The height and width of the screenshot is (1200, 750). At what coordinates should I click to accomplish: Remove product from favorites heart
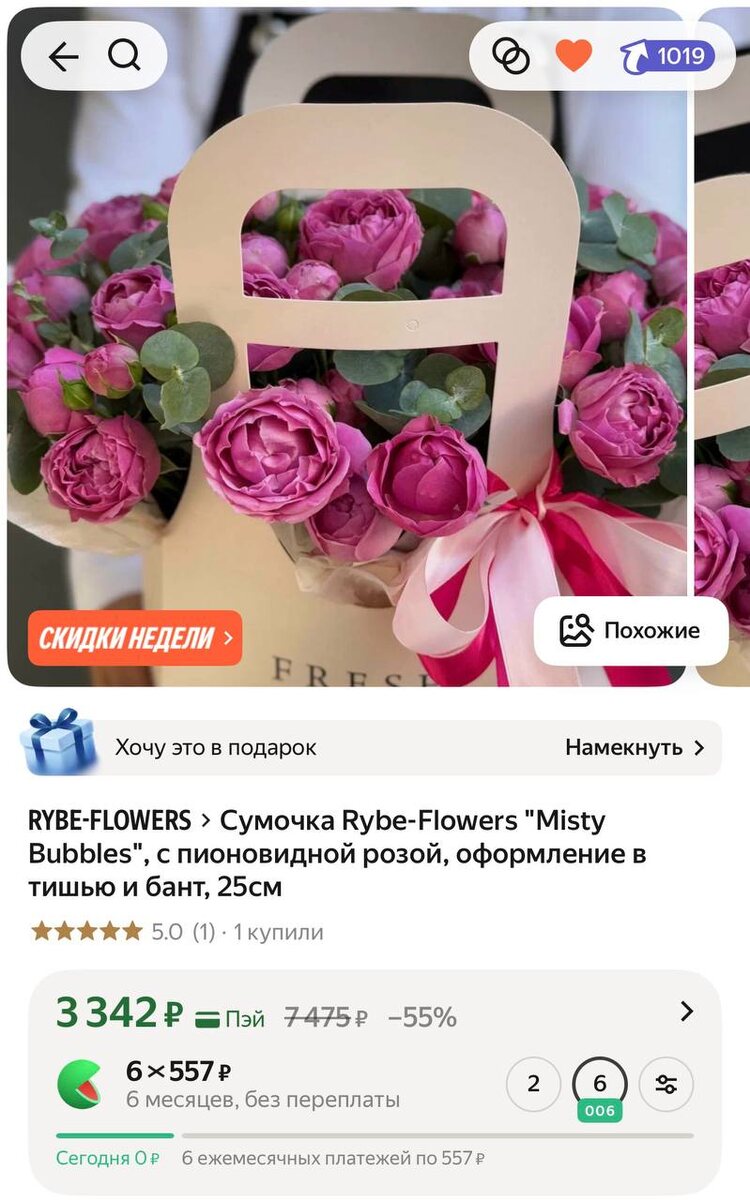point(573,57)
